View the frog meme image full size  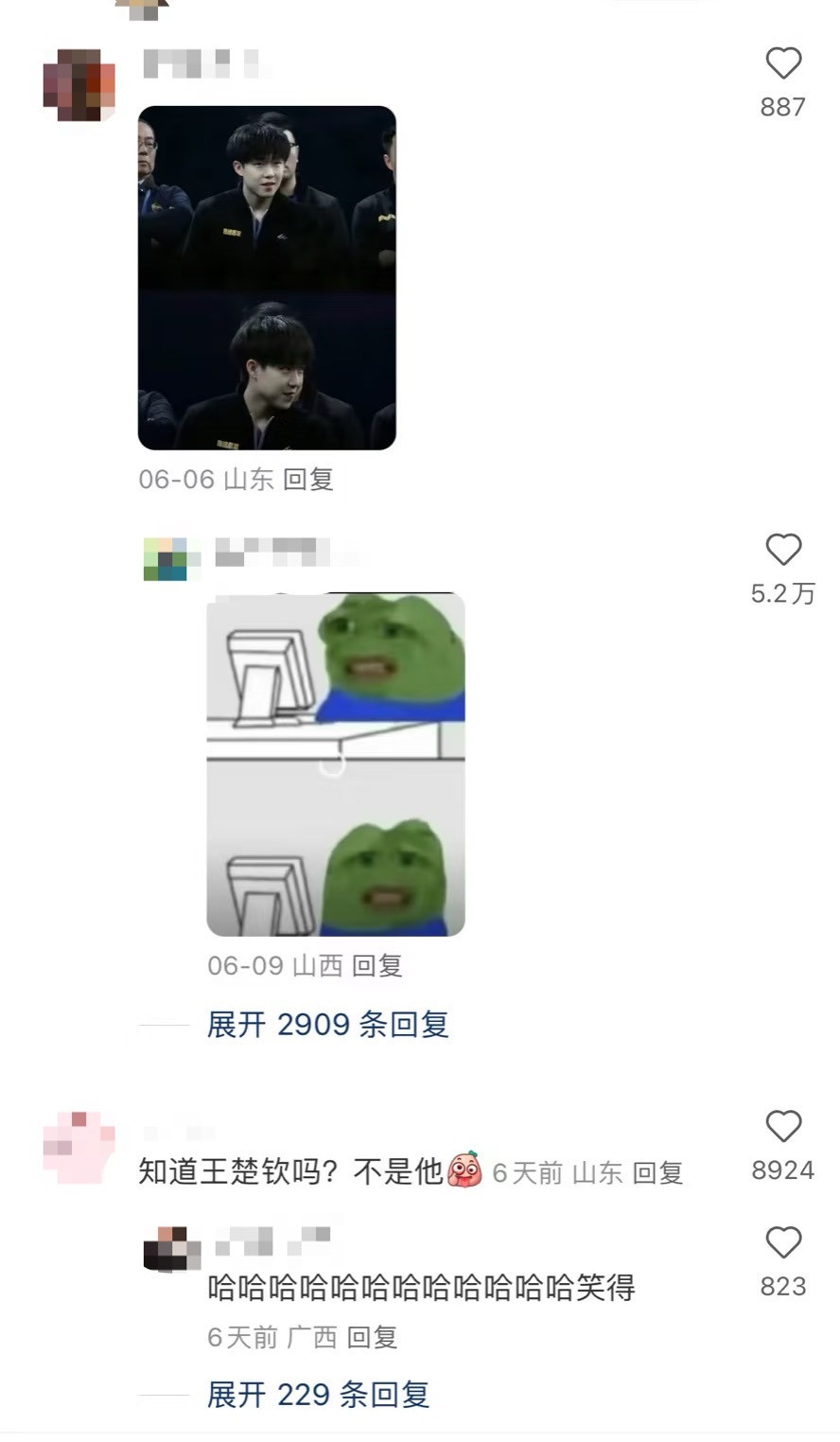tap(336, 765)
